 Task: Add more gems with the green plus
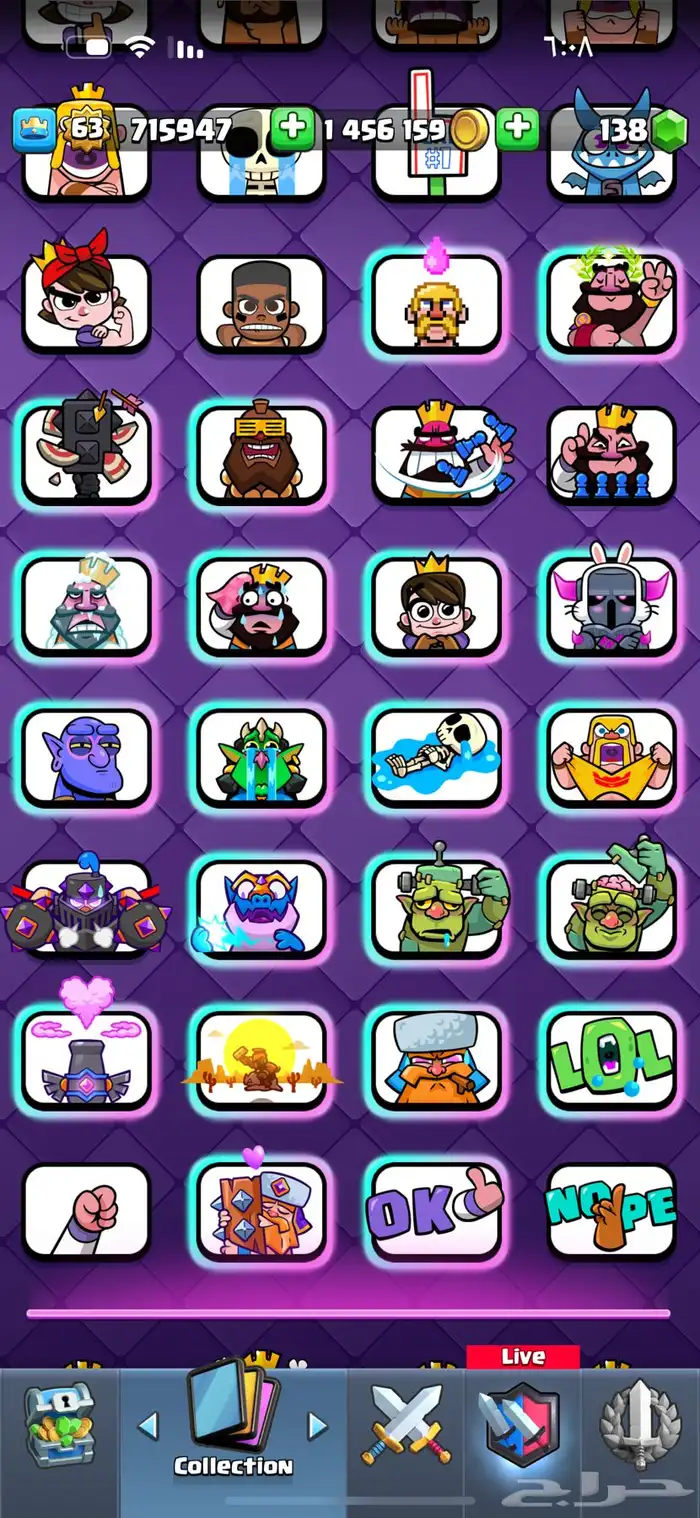click(x=517, y=130)
